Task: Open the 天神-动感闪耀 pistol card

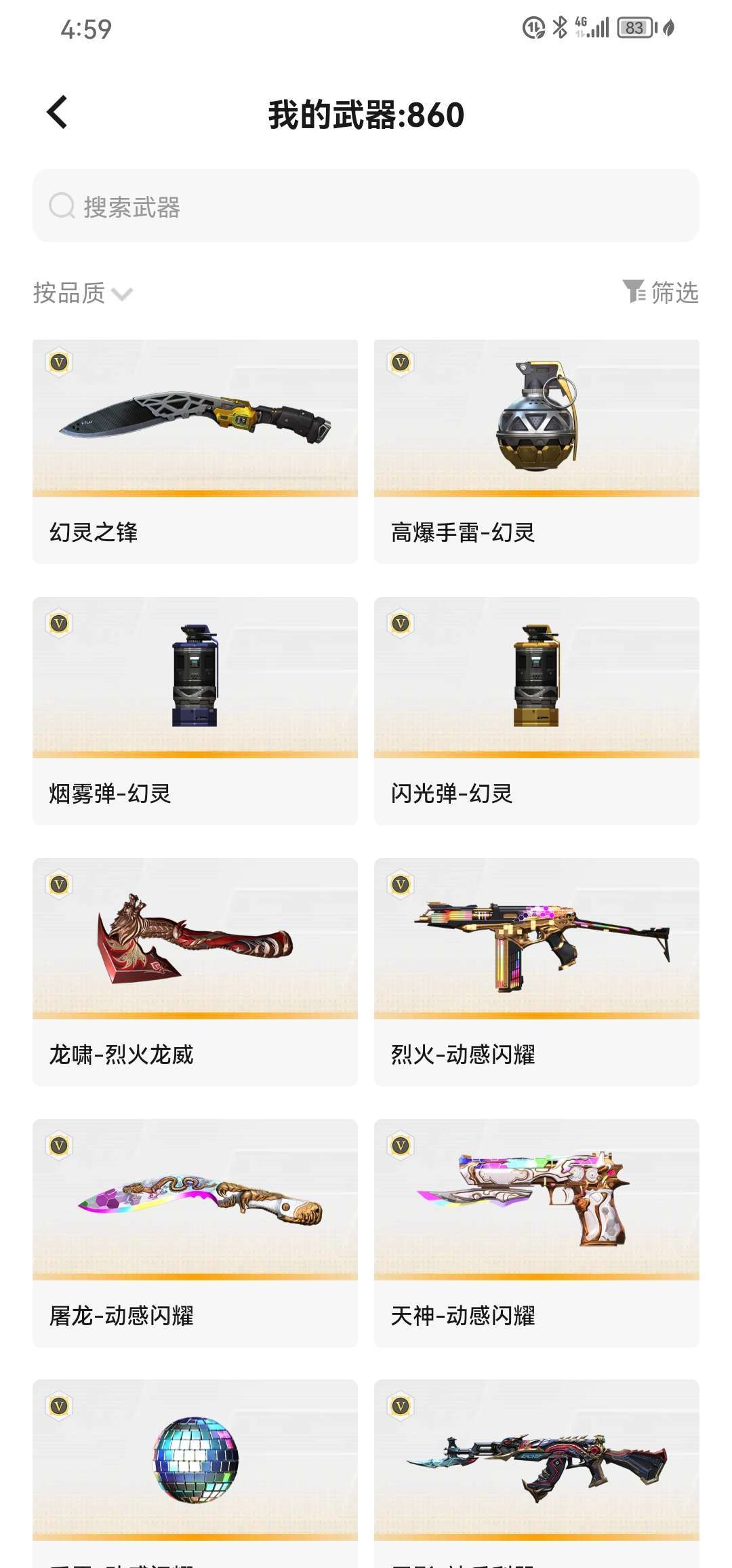Action: (536, 1232)
